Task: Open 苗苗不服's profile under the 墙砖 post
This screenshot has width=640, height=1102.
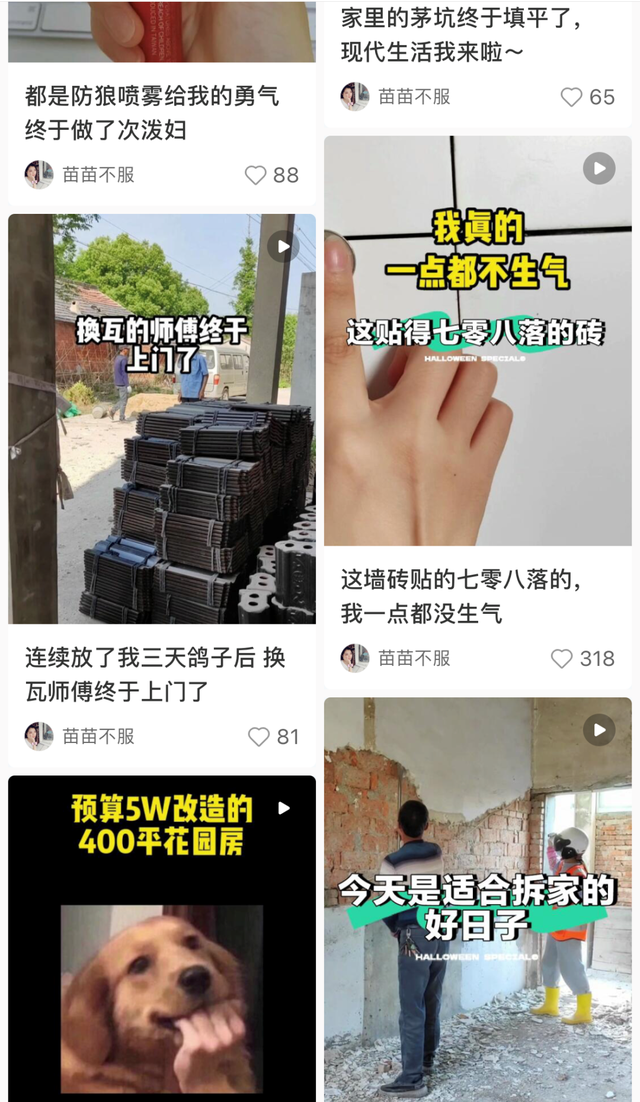Action: (x=396, y=659)
